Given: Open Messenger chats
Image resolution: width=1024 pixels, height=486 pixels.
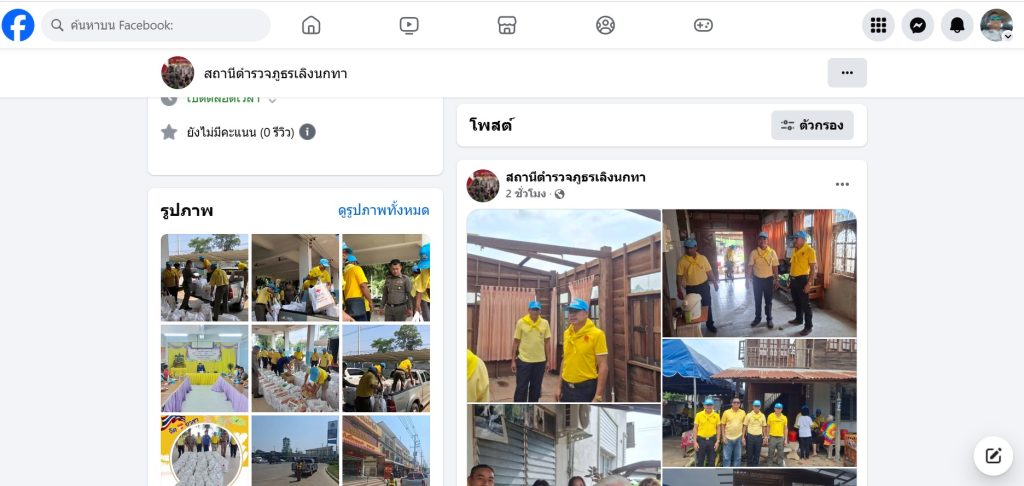Looking at the screenshot, I should point(917,25).
